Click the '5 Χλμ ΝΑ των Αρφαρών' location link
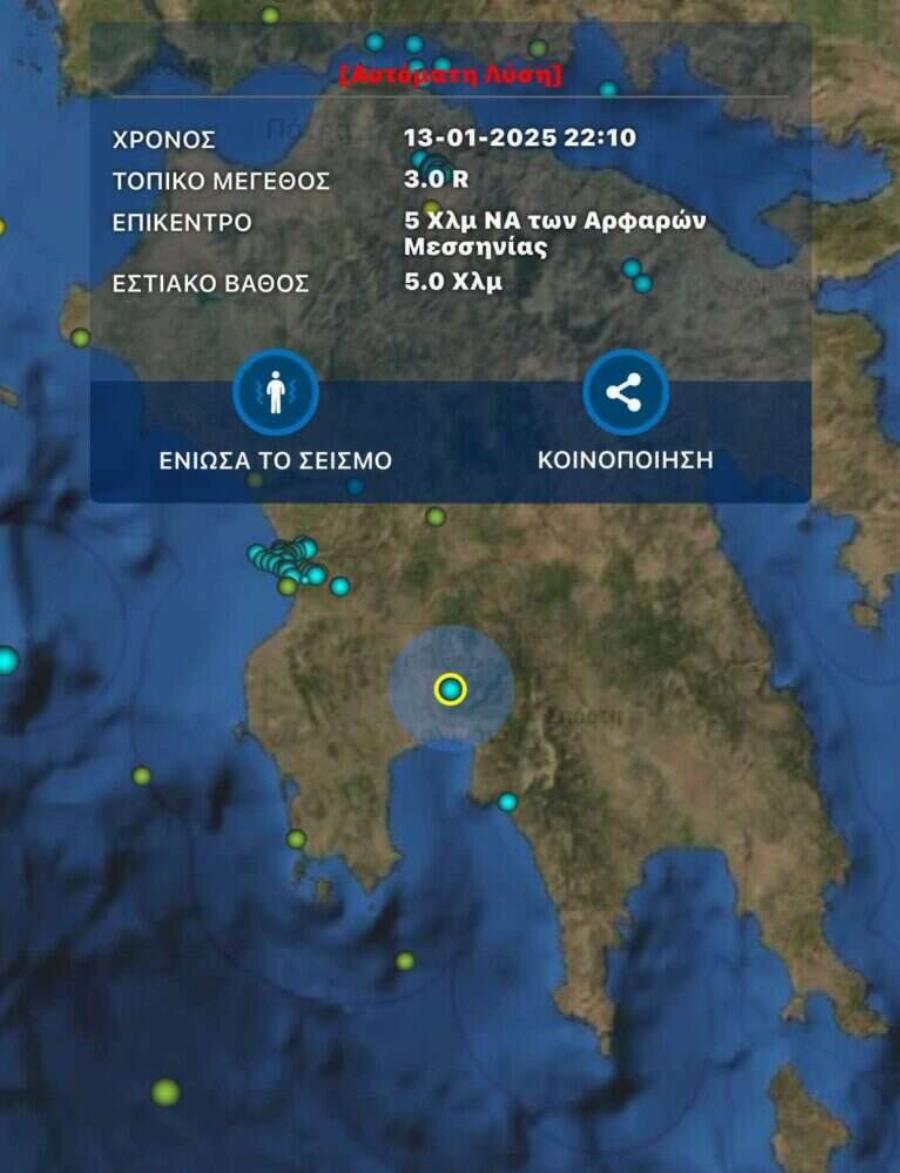Image resolution: width=900 pixels, height=1173 pixels. click(556, 222)
